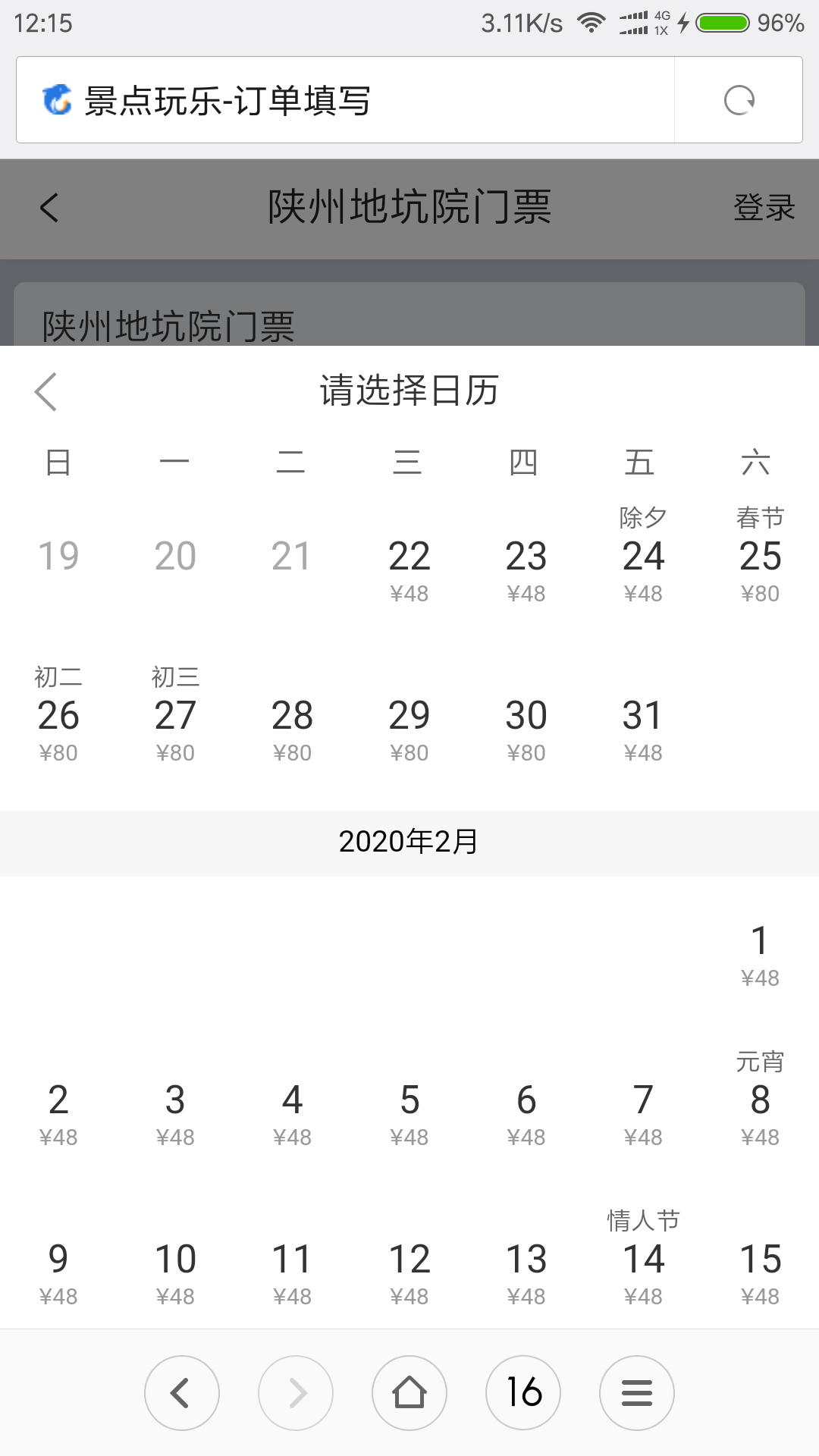Screen dimensions: 819x1456
Task: Reload the page with the refresh icon
Action: 739,100
